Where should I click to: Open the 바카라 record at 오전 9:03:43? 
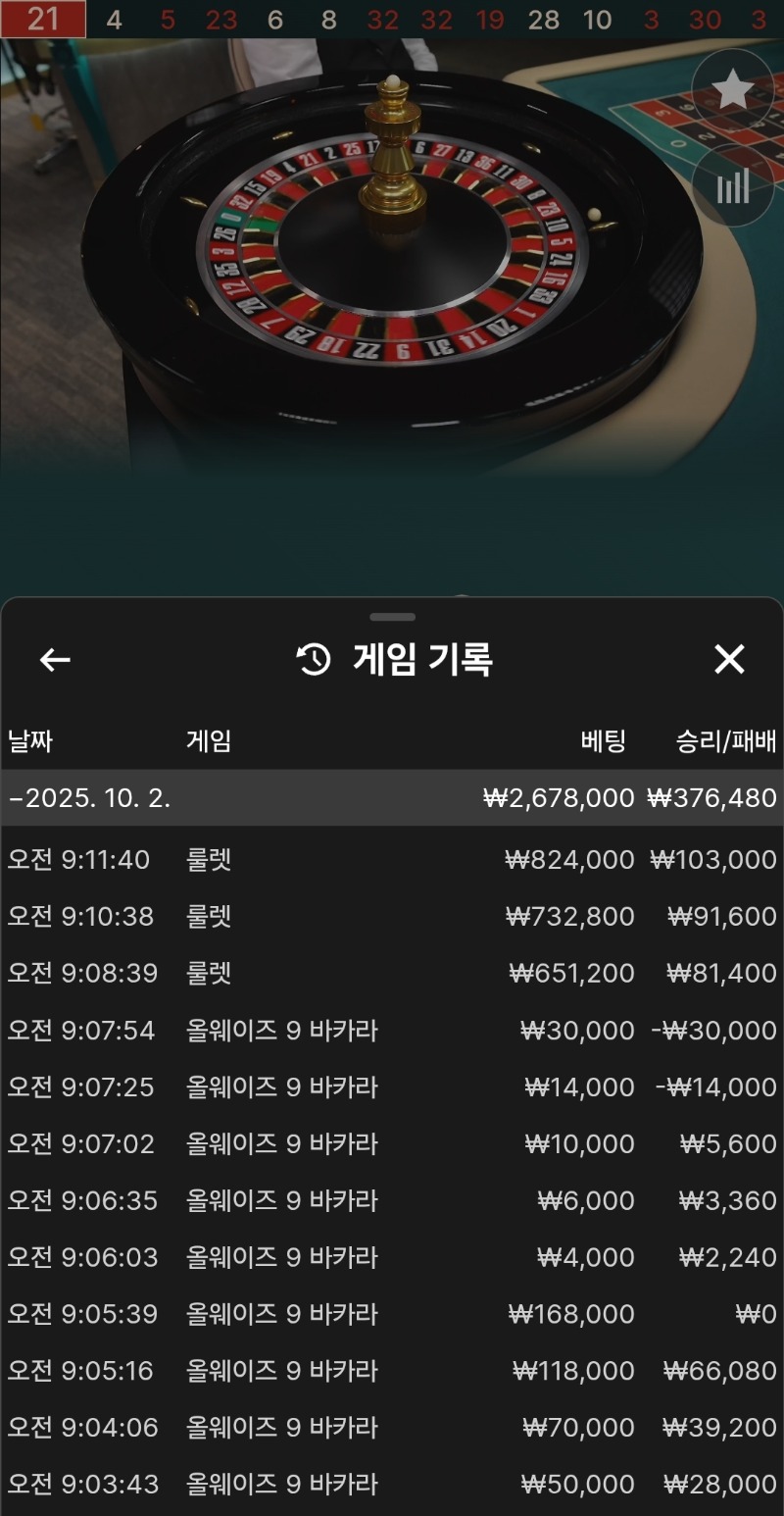pyautogui.click(x=392, y=1486)
